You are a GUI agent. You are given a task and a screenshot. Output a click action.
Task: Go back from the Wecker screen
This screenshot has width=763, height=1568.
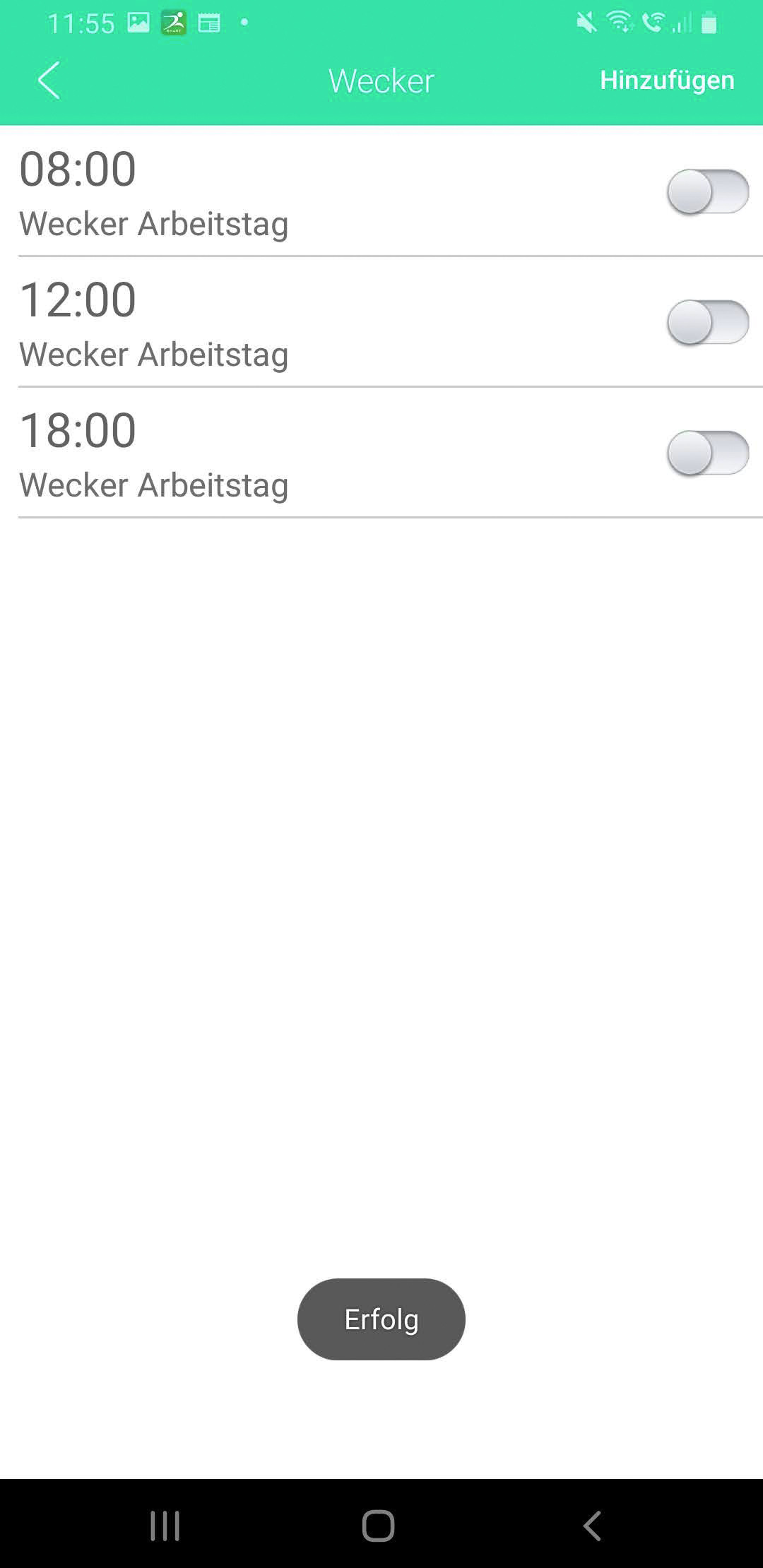point(48,80)
